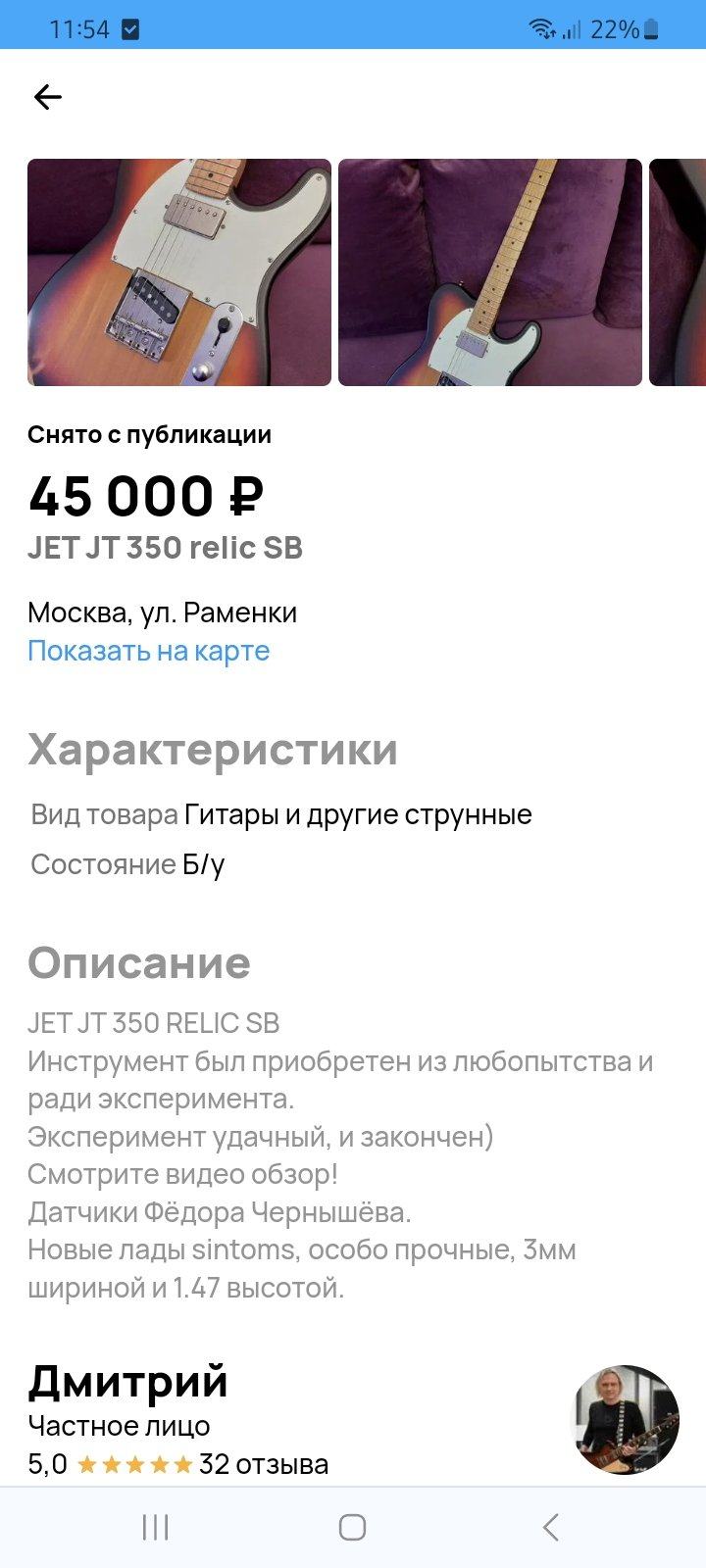Open system recent apps button

(x=156, y=1527)
